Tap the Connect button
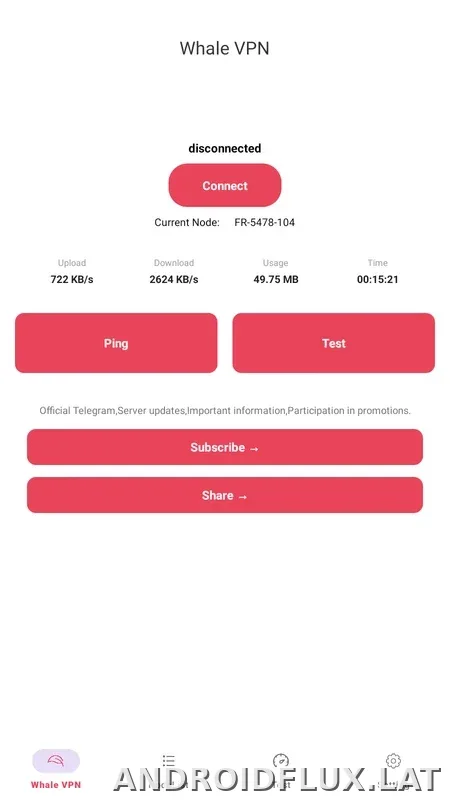Screen dimensions: 450x800 [224, 185]
